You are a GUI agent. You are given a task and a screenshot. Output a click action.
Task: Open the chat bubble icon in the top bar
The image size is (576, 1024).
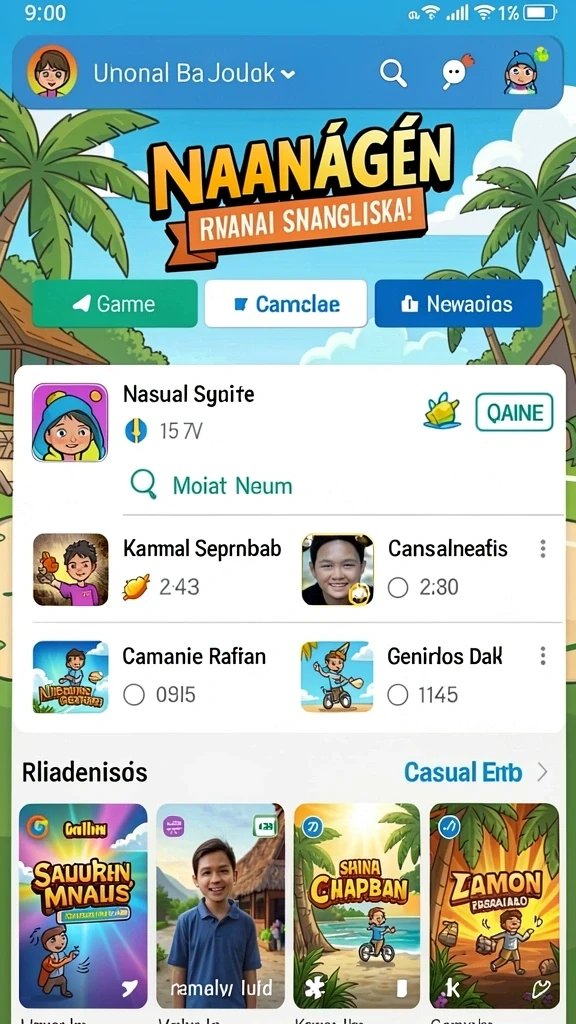[456, 72]
